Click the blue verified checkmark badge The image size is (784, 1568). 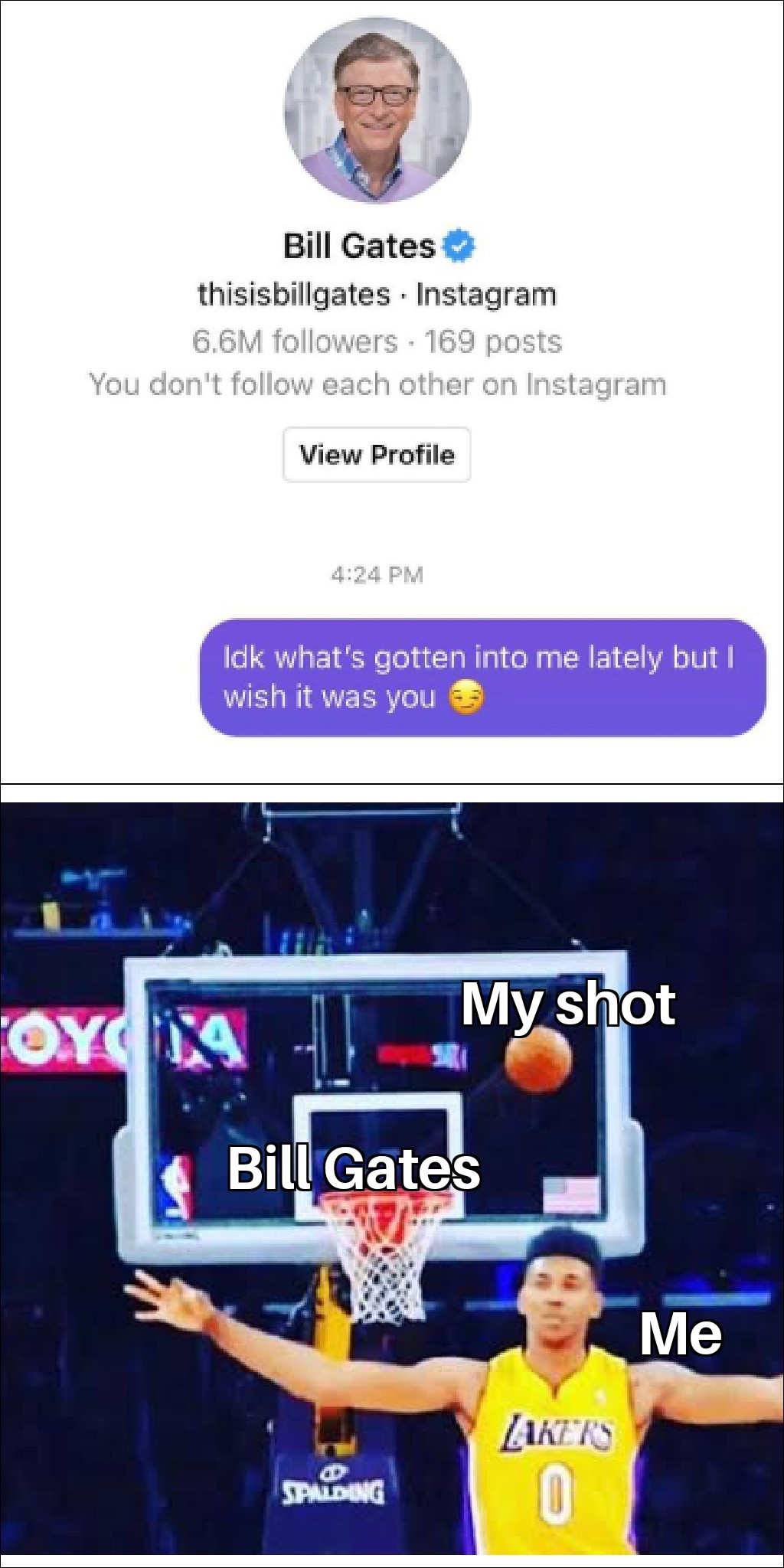[458, 244]
